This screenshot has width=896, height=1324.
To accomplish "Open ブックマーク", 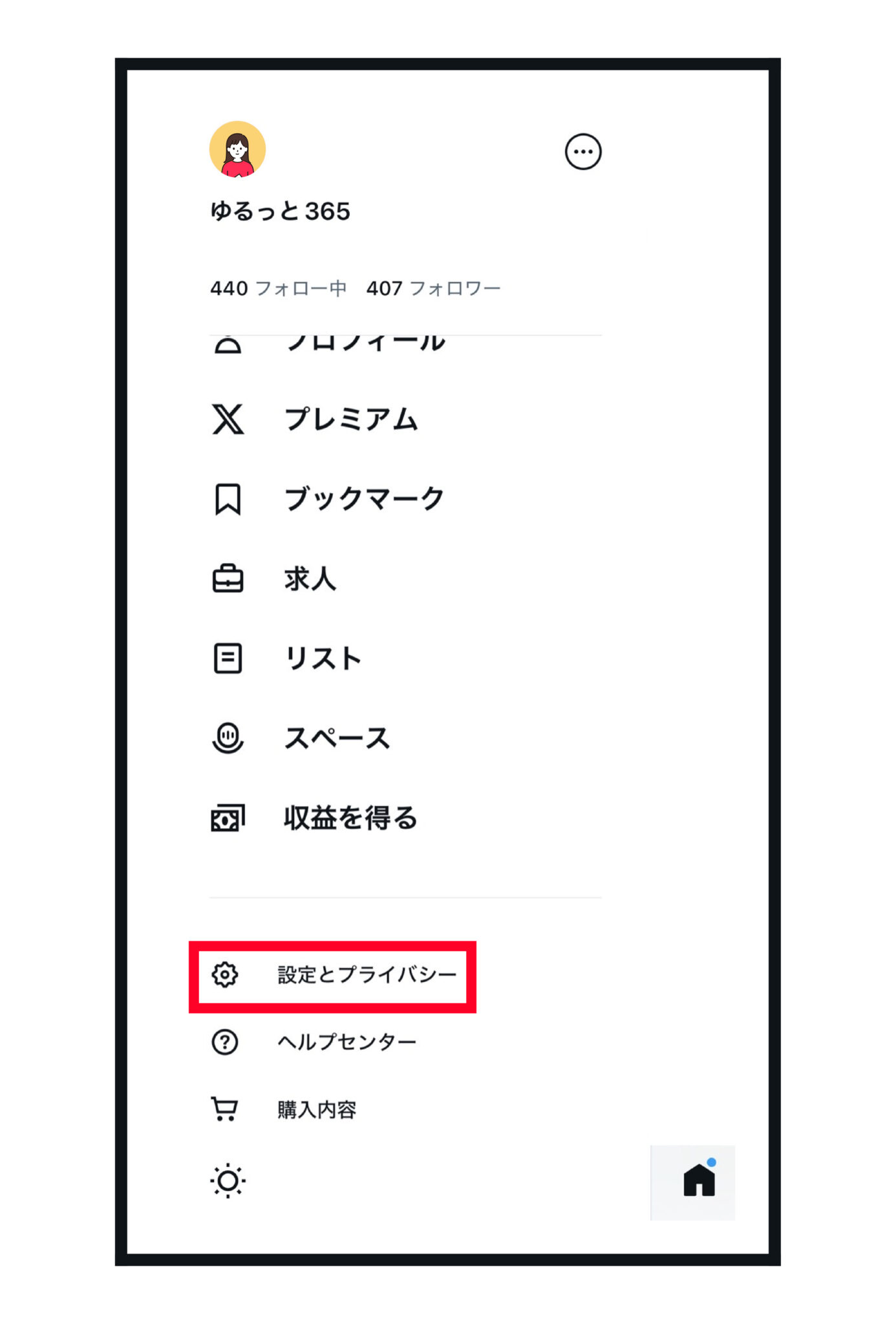I will [x=364, y=499].
